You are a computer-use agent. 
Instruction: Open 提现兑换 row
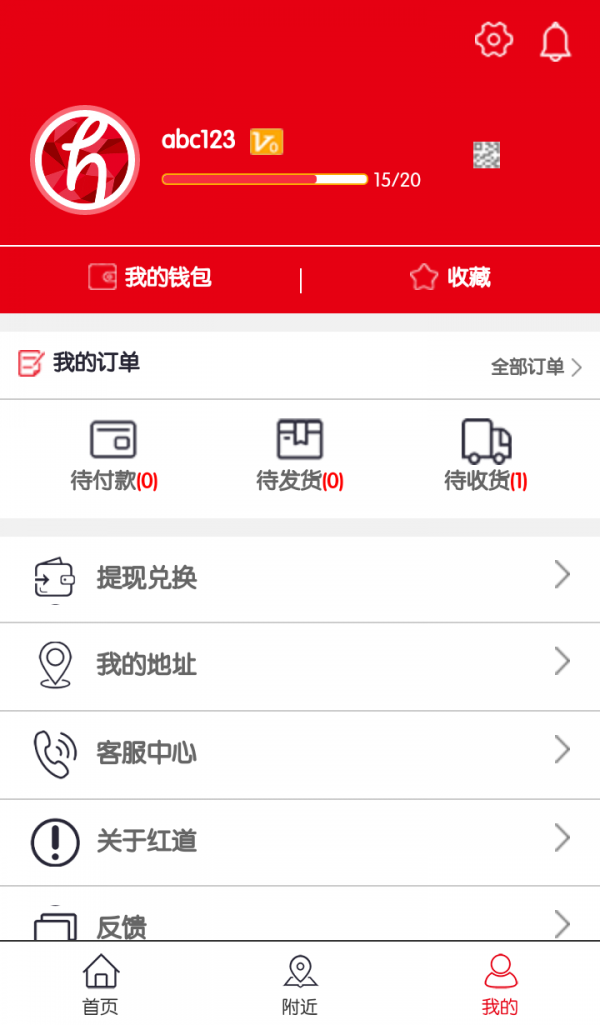click(300, 577)
